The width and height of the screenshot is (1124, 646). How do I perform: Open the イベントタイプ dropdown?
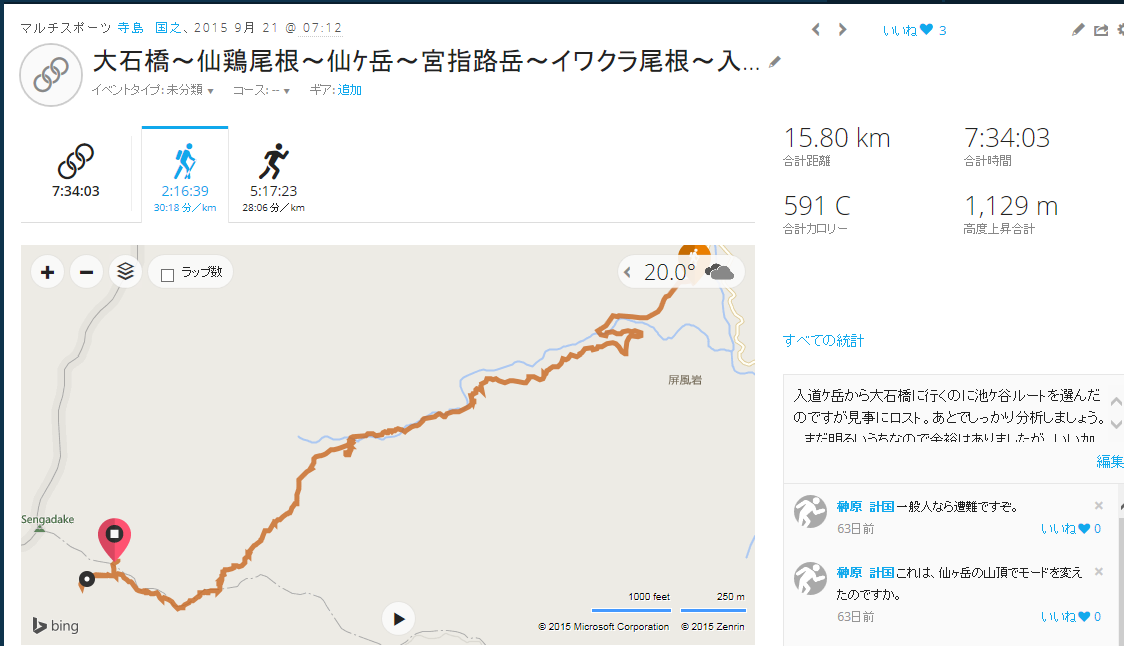pos(153,90)
